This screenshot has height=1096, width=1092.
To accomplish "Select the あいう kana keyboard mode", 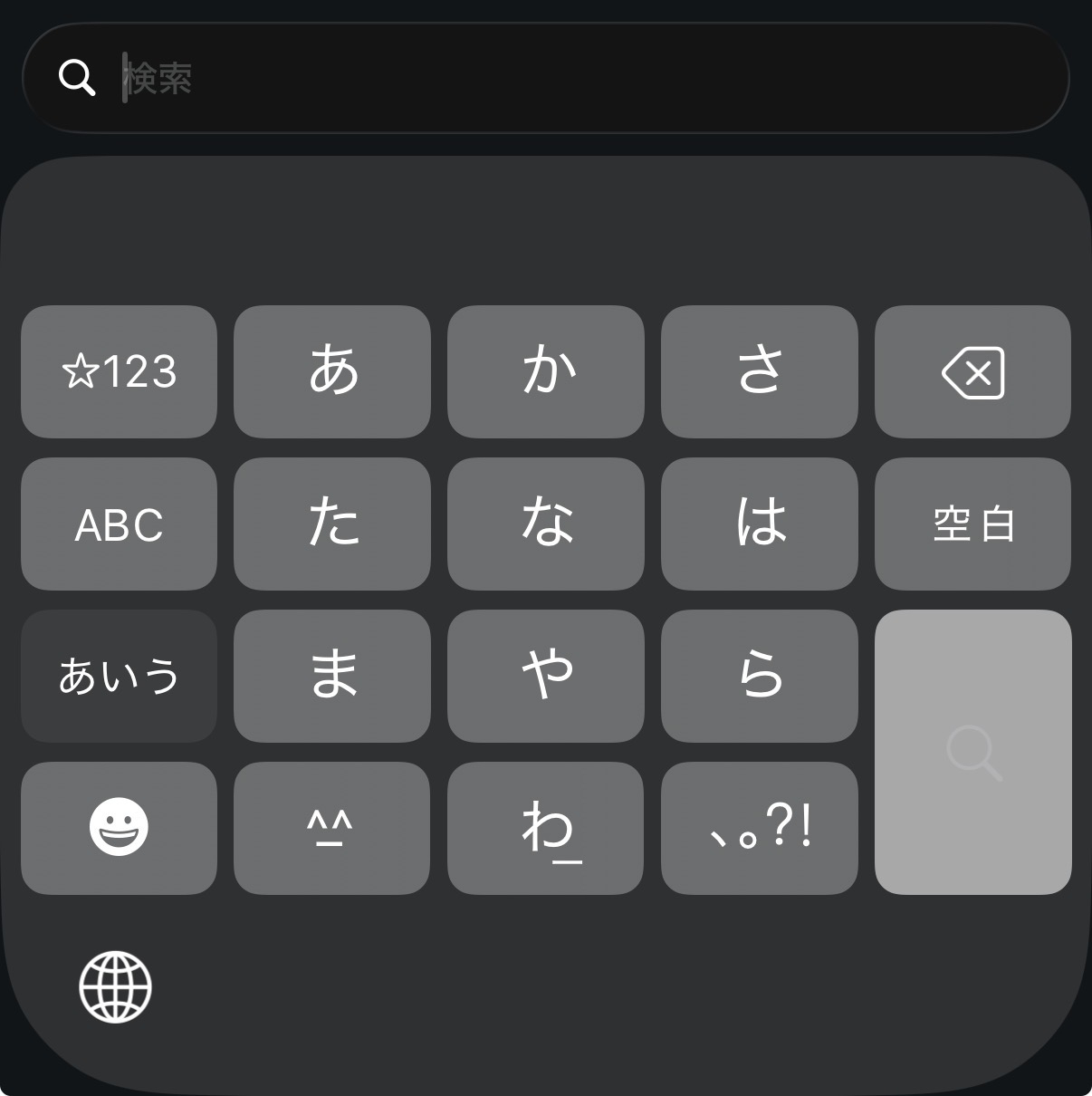I will 119,676.
